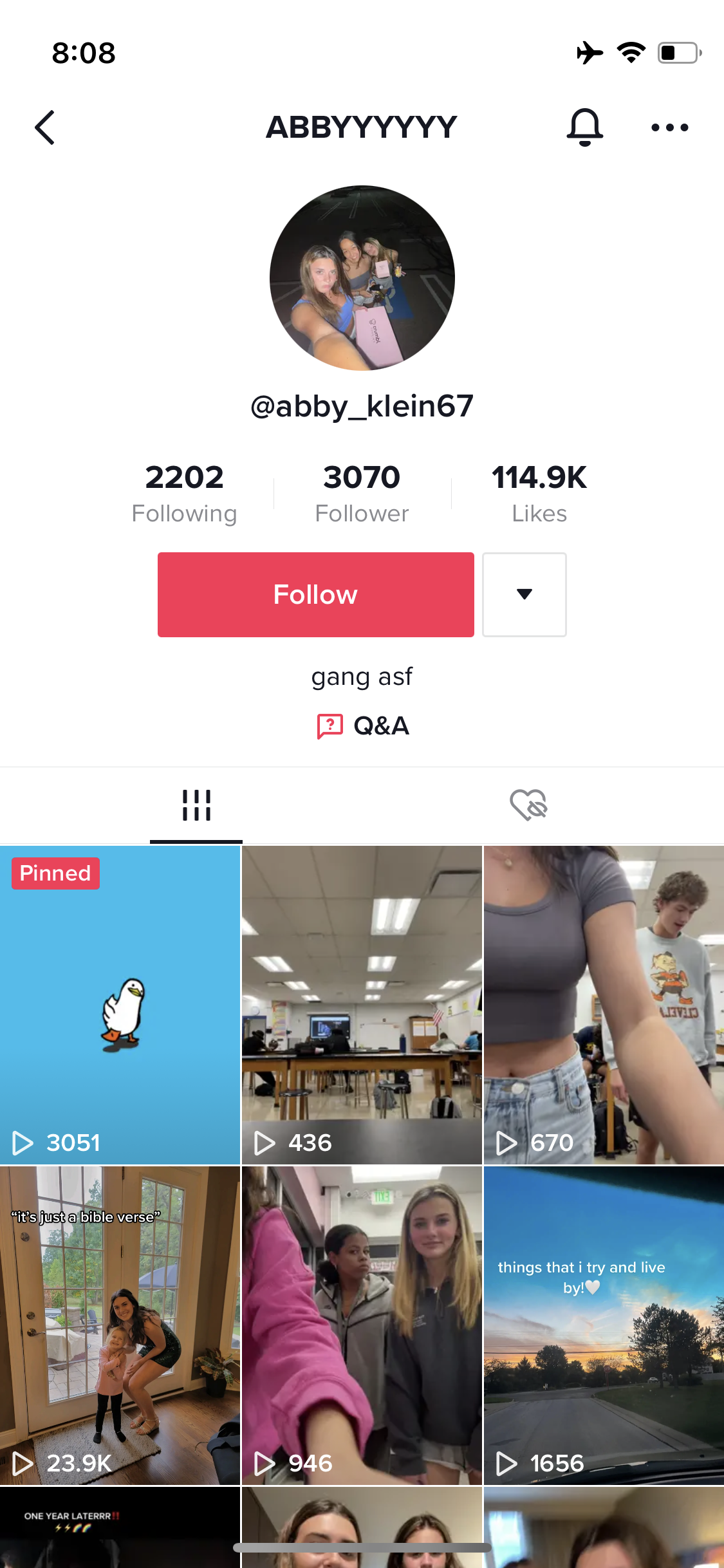724x1568 pixels.
Task: Open the three-dot overflow menu
Action: pyautogui.click(x=669, y=127)
